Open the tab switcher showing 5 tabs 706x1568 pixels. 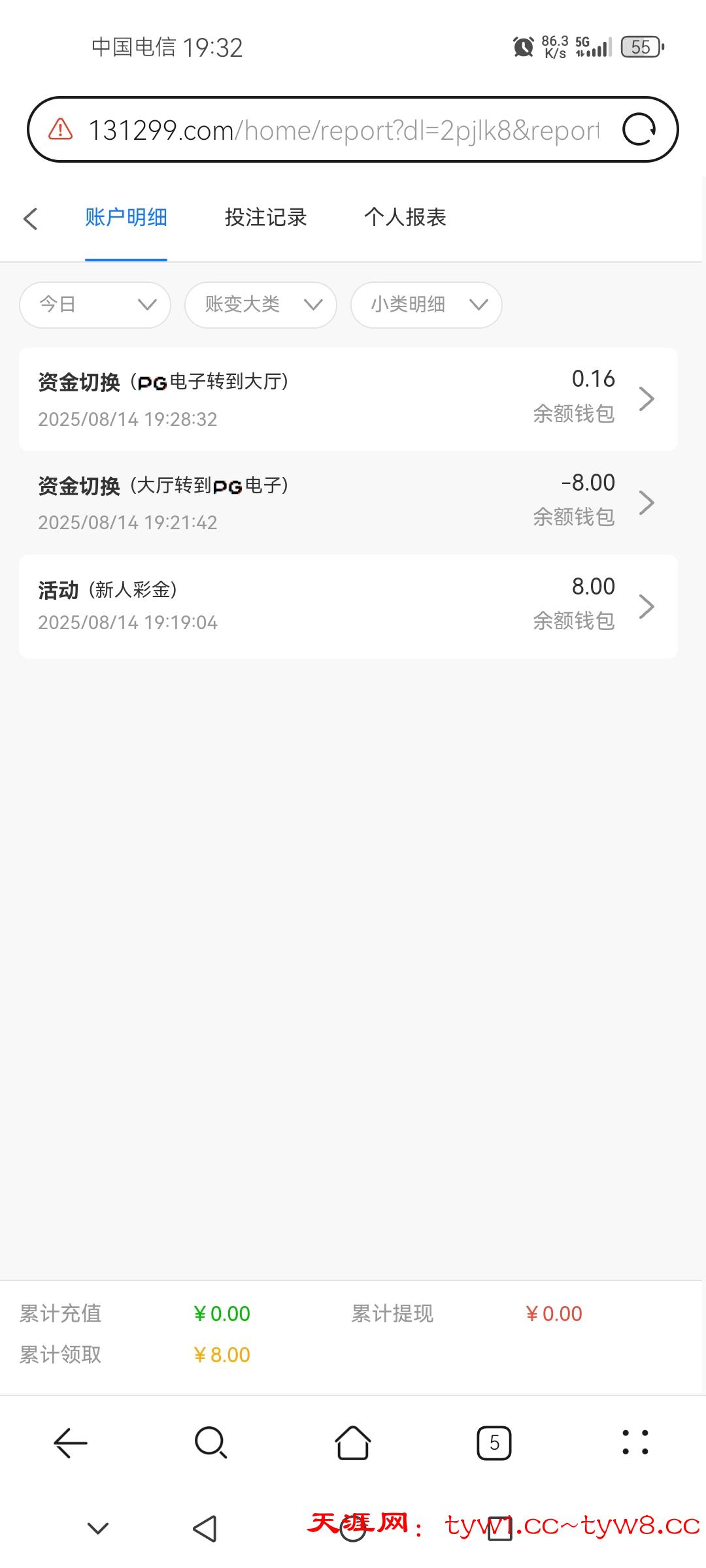[x=494, y=1443]
